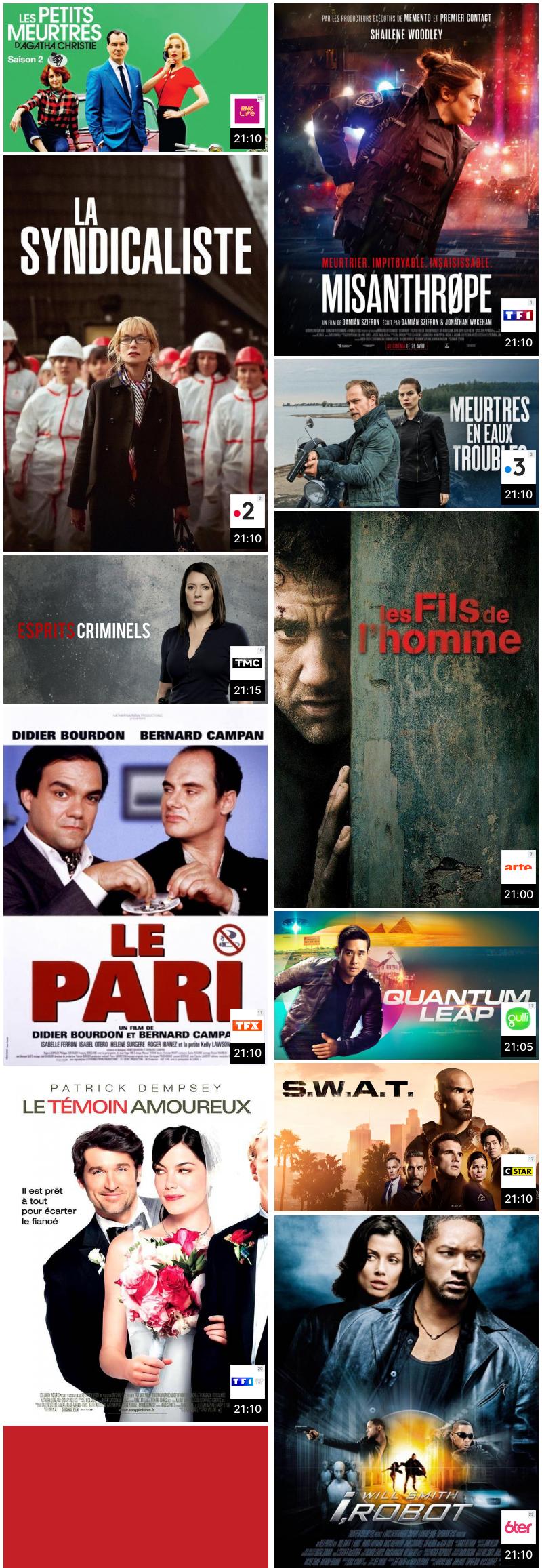Screen dimensions: 542x1568
Task: Open Quantum Leap on Gulli
Action: click(406, 985)
